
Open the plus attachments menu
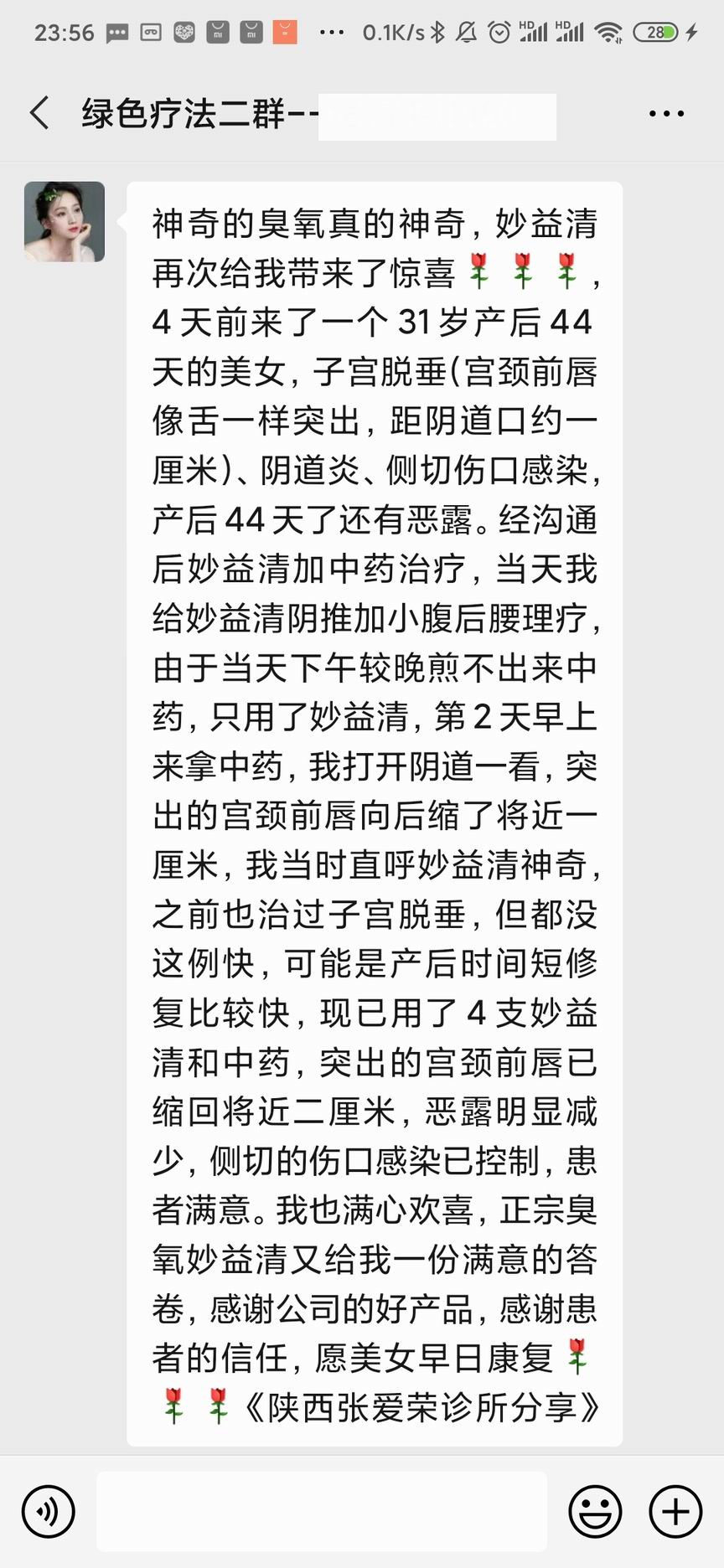[675, 1512]
